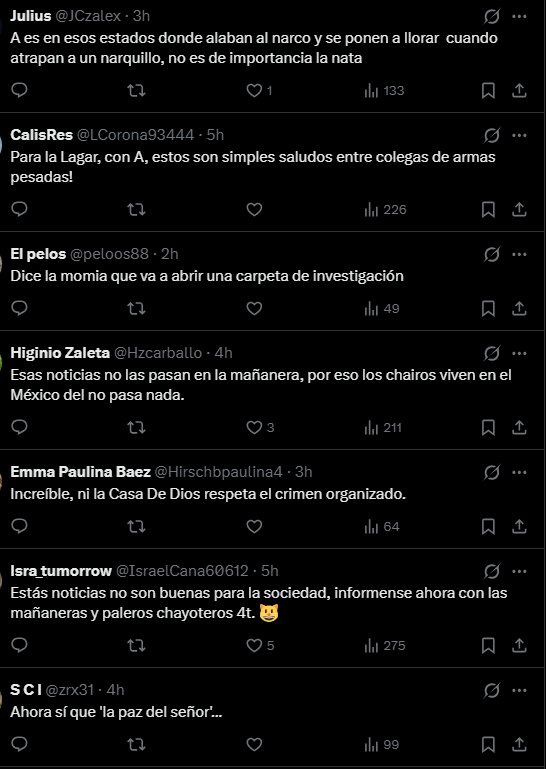The image size is (546, 769).
Task: Like Julius's reply about narco states
Action: coord(254,91)
